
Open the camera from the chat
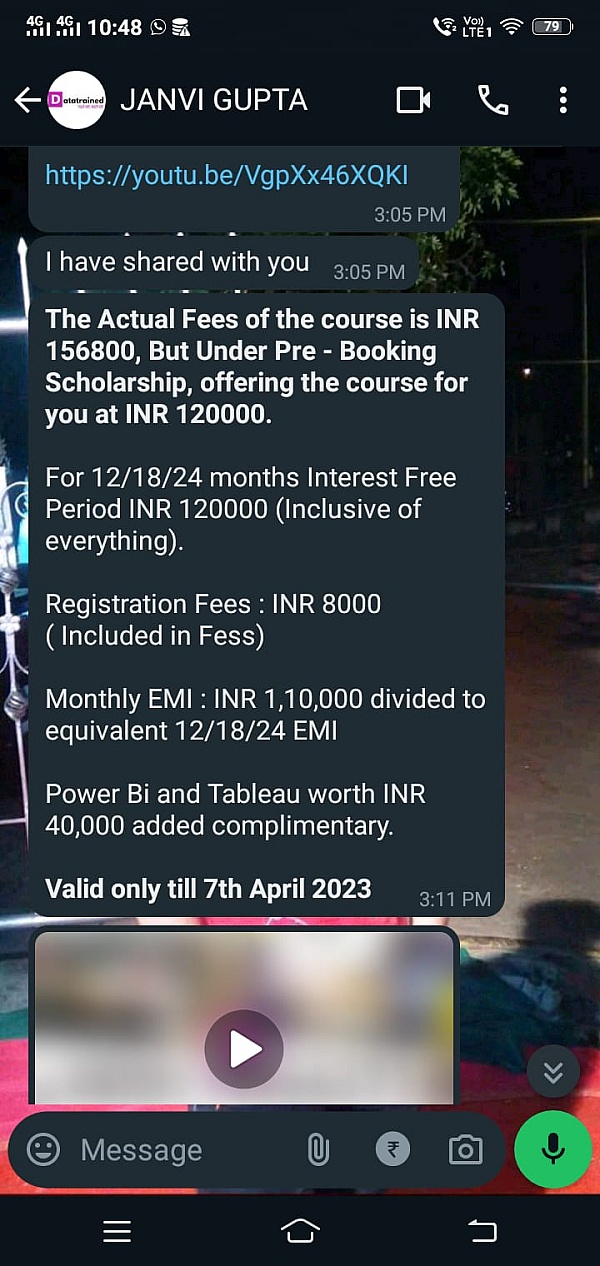[x=465, y=1150]
